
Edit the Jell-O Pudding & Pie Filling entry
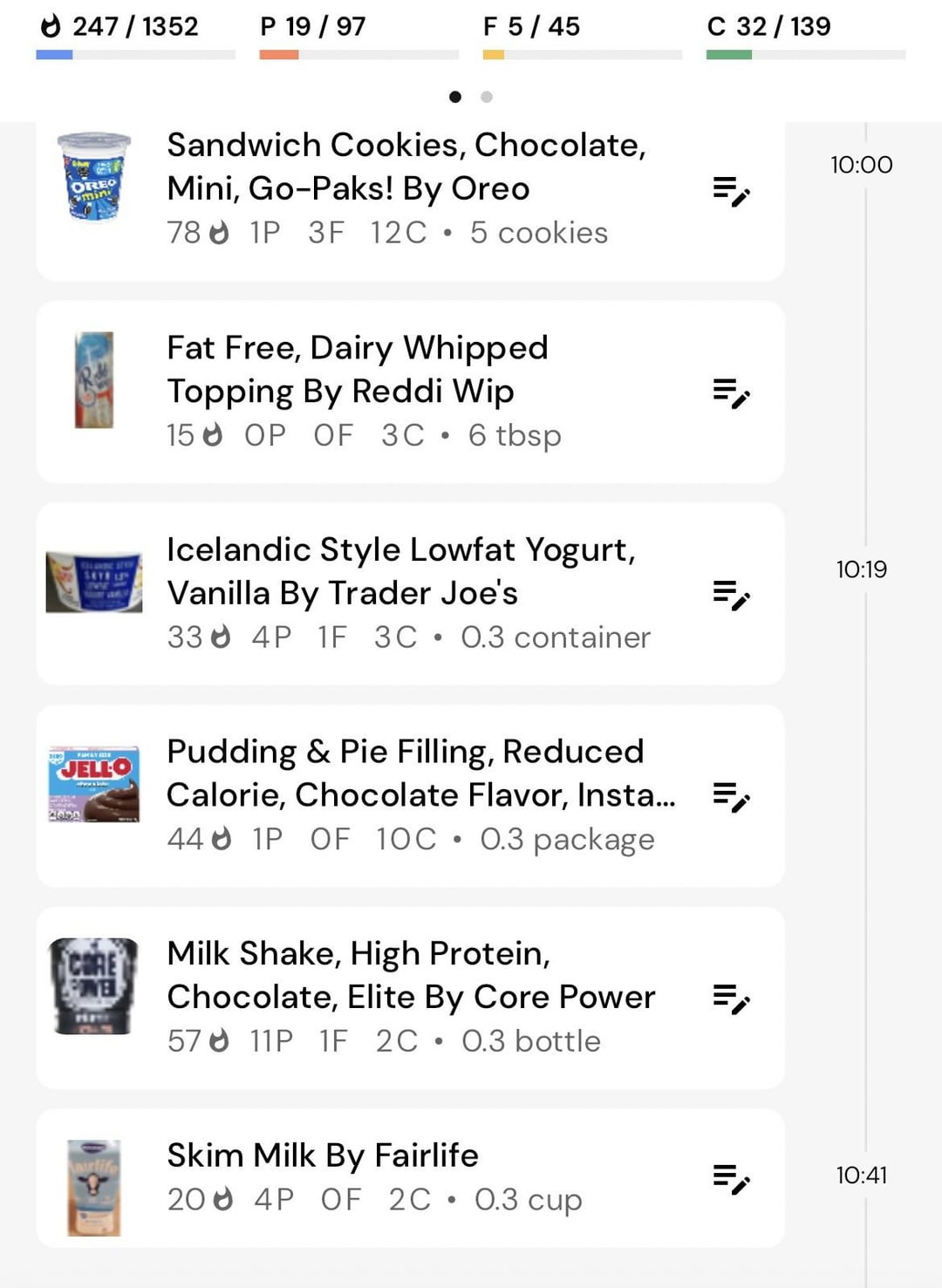click(x=731, y=797)
